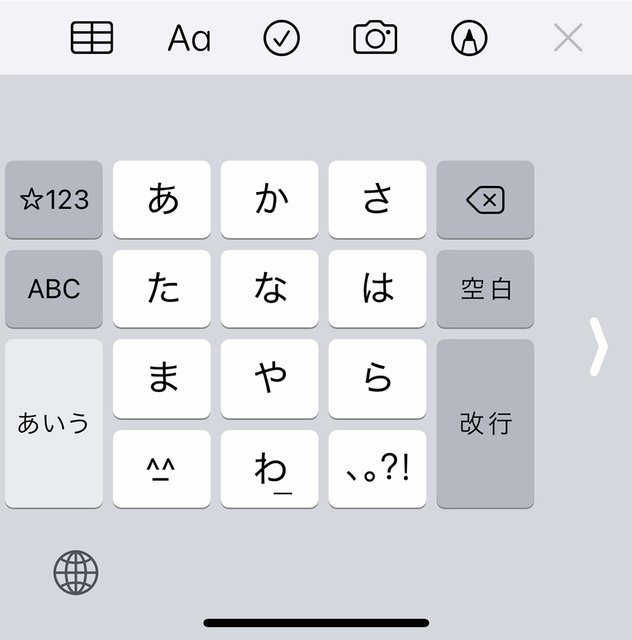The image size is (632, 640).
Task: Tap the や kana key
Action: point(270,378)
